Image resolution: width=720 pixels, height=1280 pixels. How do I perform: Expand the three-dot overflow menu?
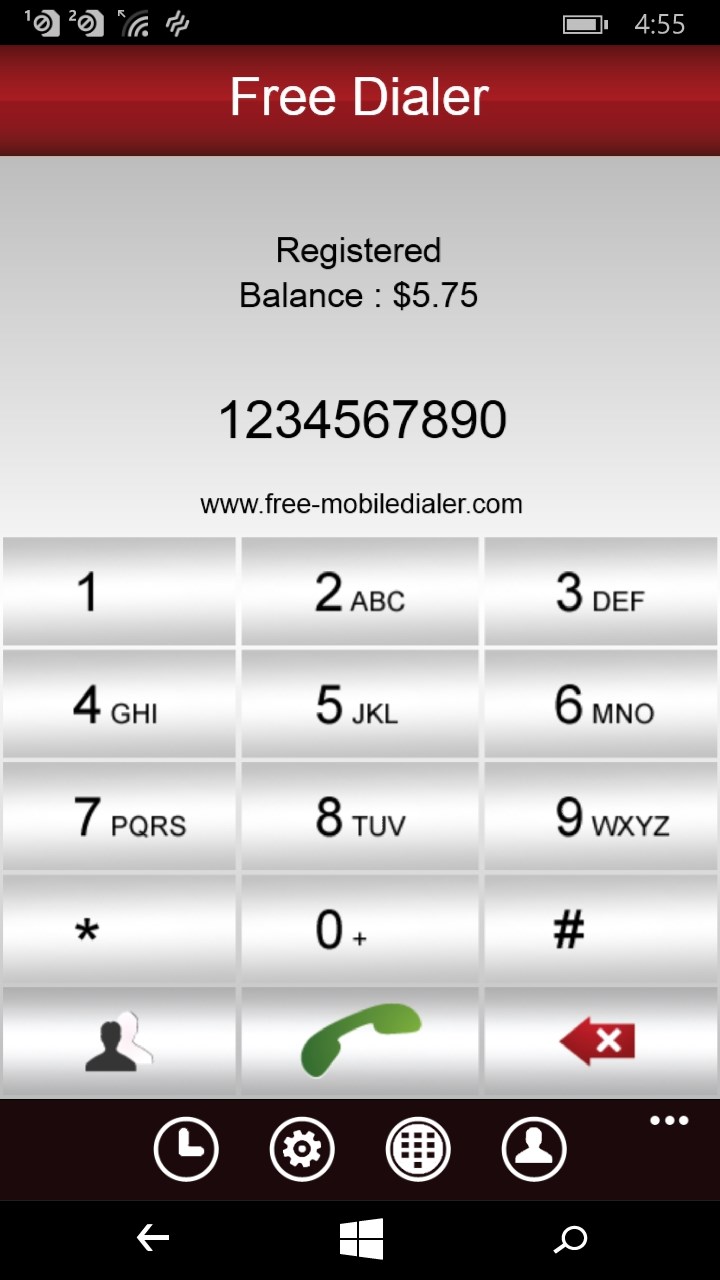[x=669, y=1121]
